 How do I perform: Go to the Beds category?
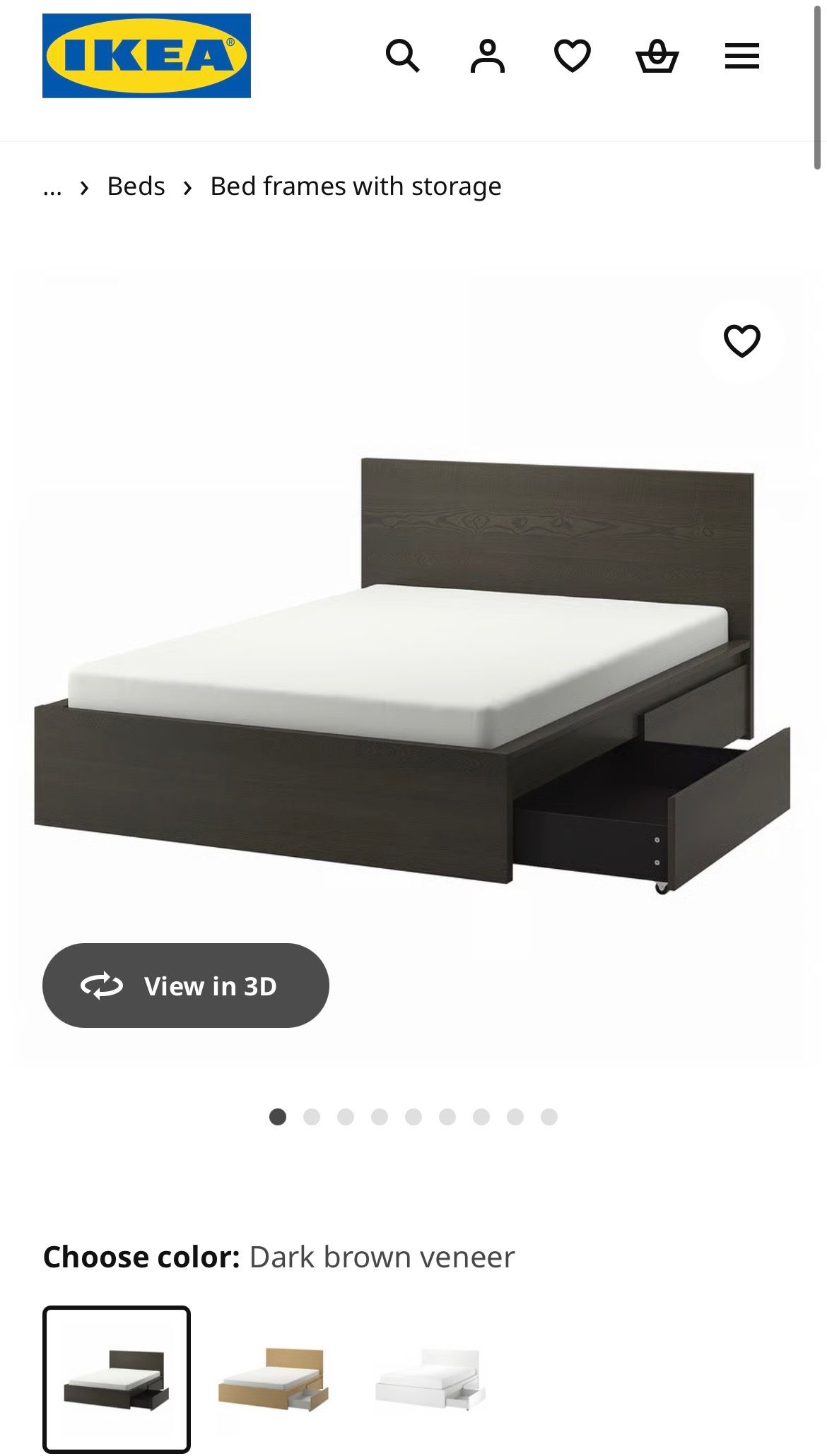pyautogui.click(x=136, y=186)
